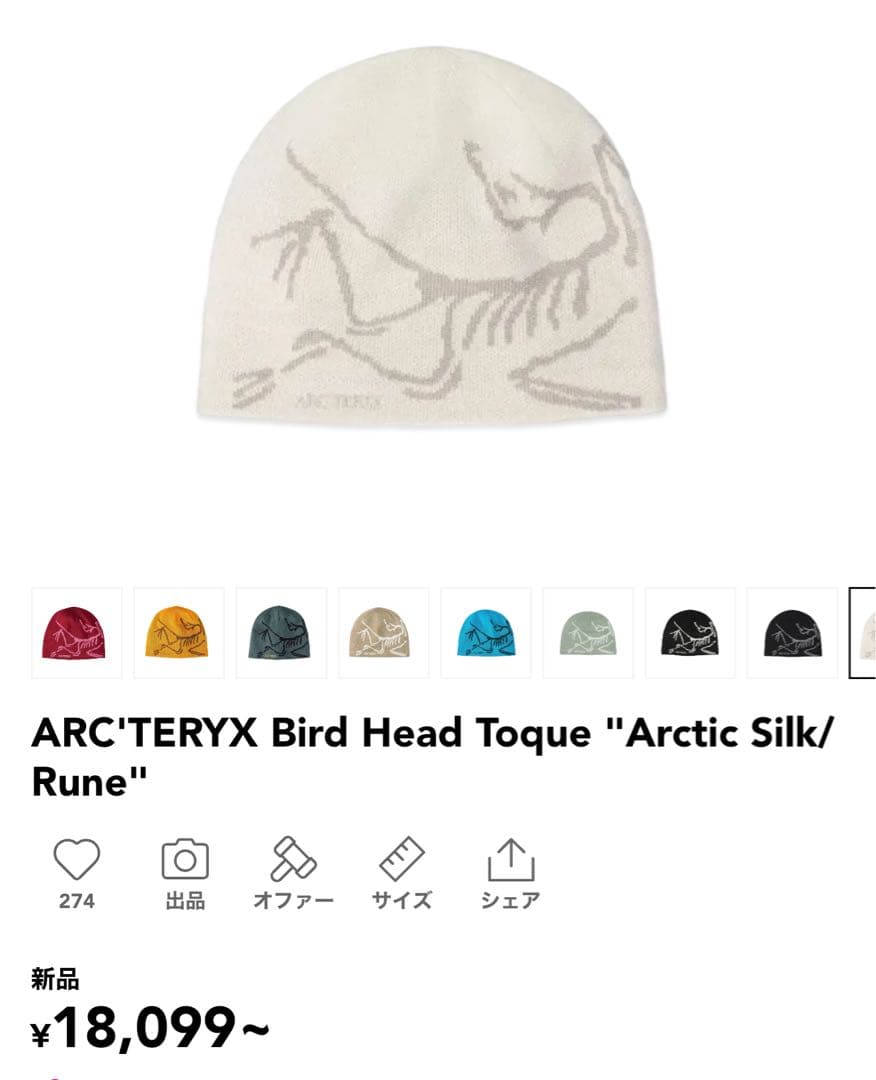Image resolution: width=876 pixels, height=1080 pixels.
Task: Click the like counter showing 274
Action: (78, 898)
